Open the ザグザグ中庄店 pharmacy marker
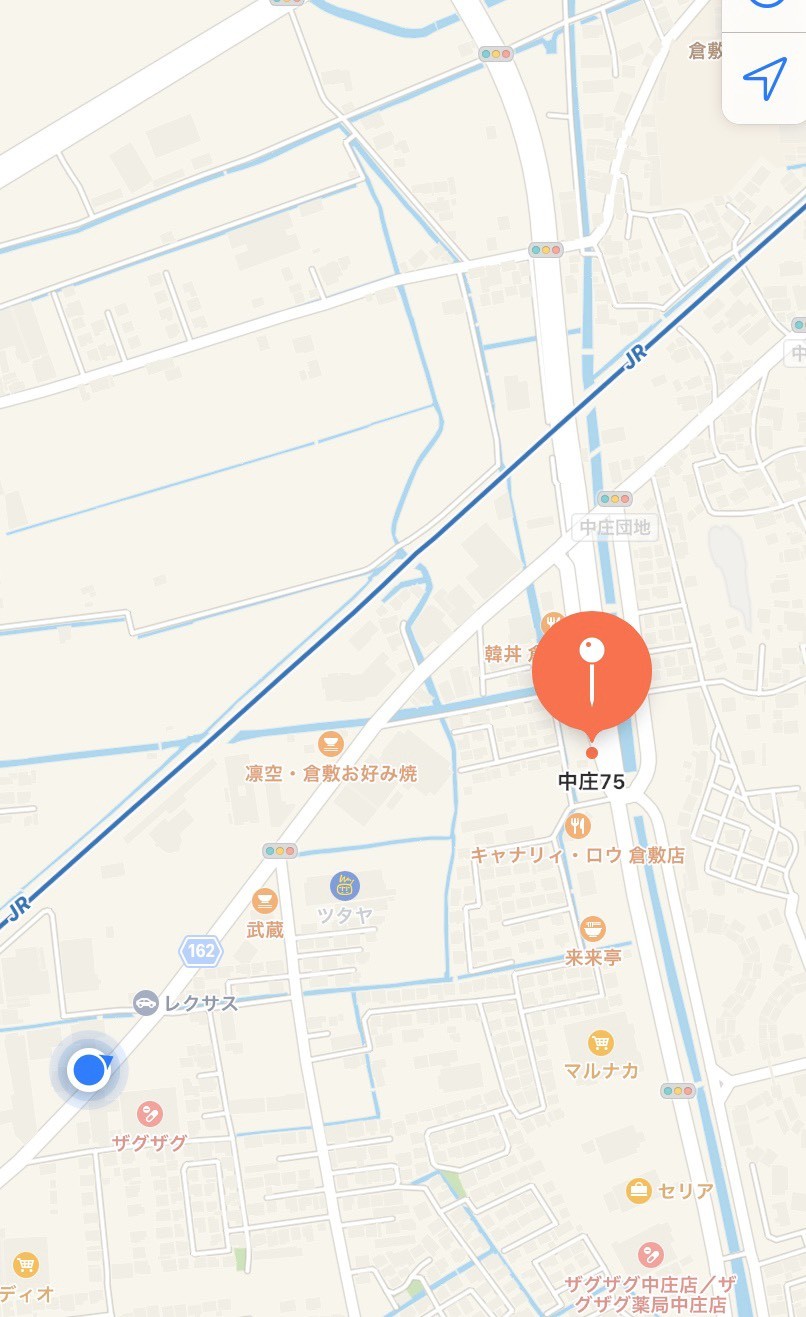806x1317 pixels. point(651,1254)
